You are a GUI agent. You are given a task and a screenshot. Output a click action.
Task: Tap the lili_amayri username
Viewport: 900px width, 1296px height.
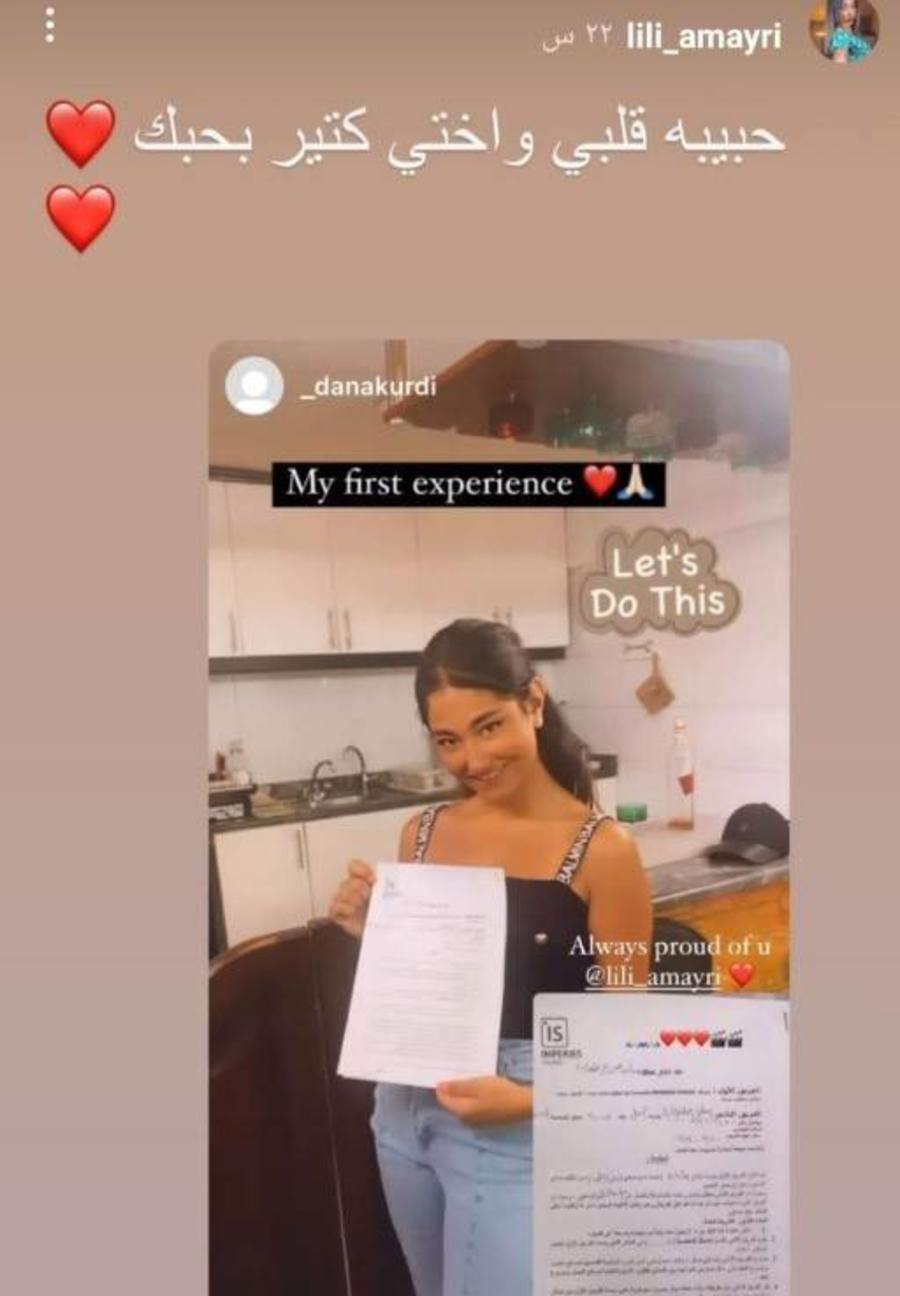703,38
